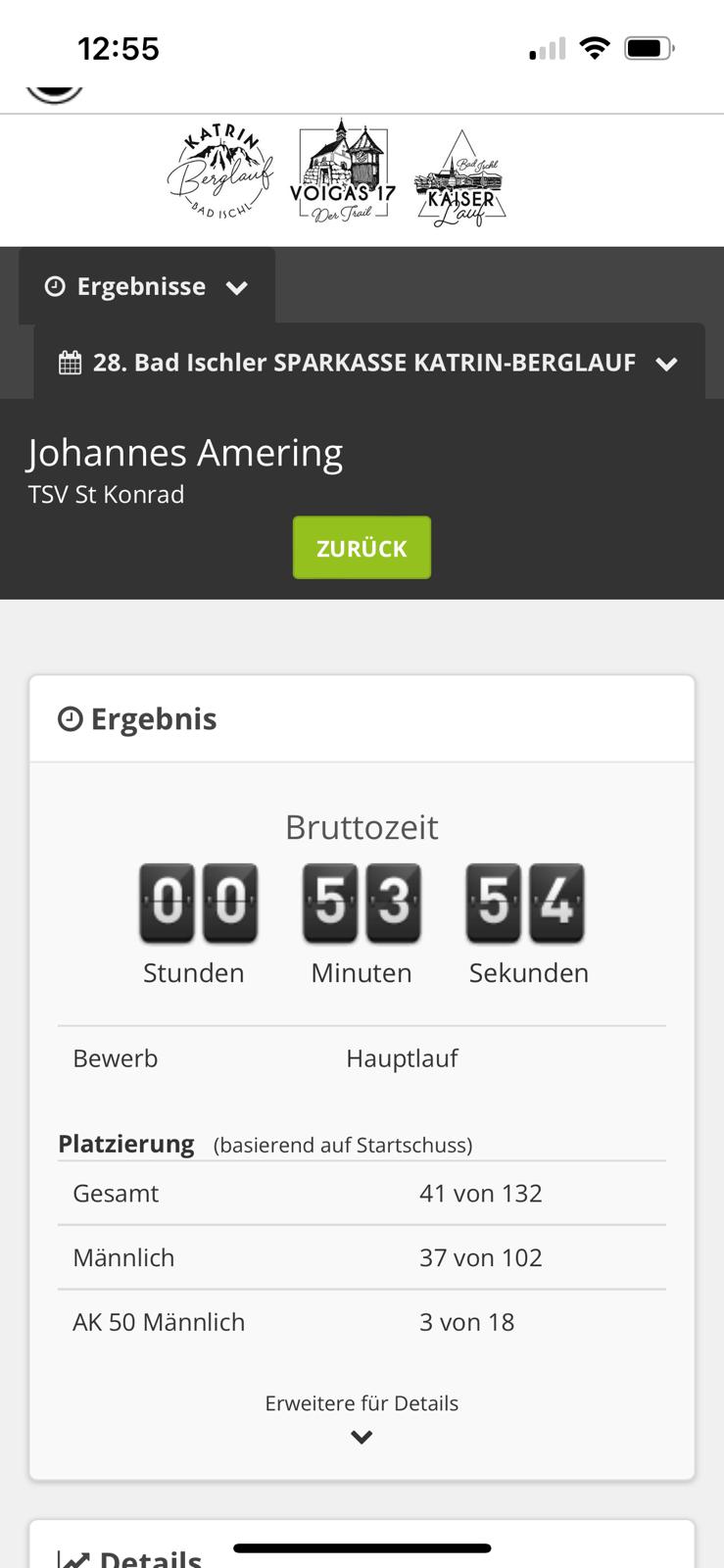Open the Ergebnisse dropdown menu
The image size is (724, 1568).
[146, 286]
